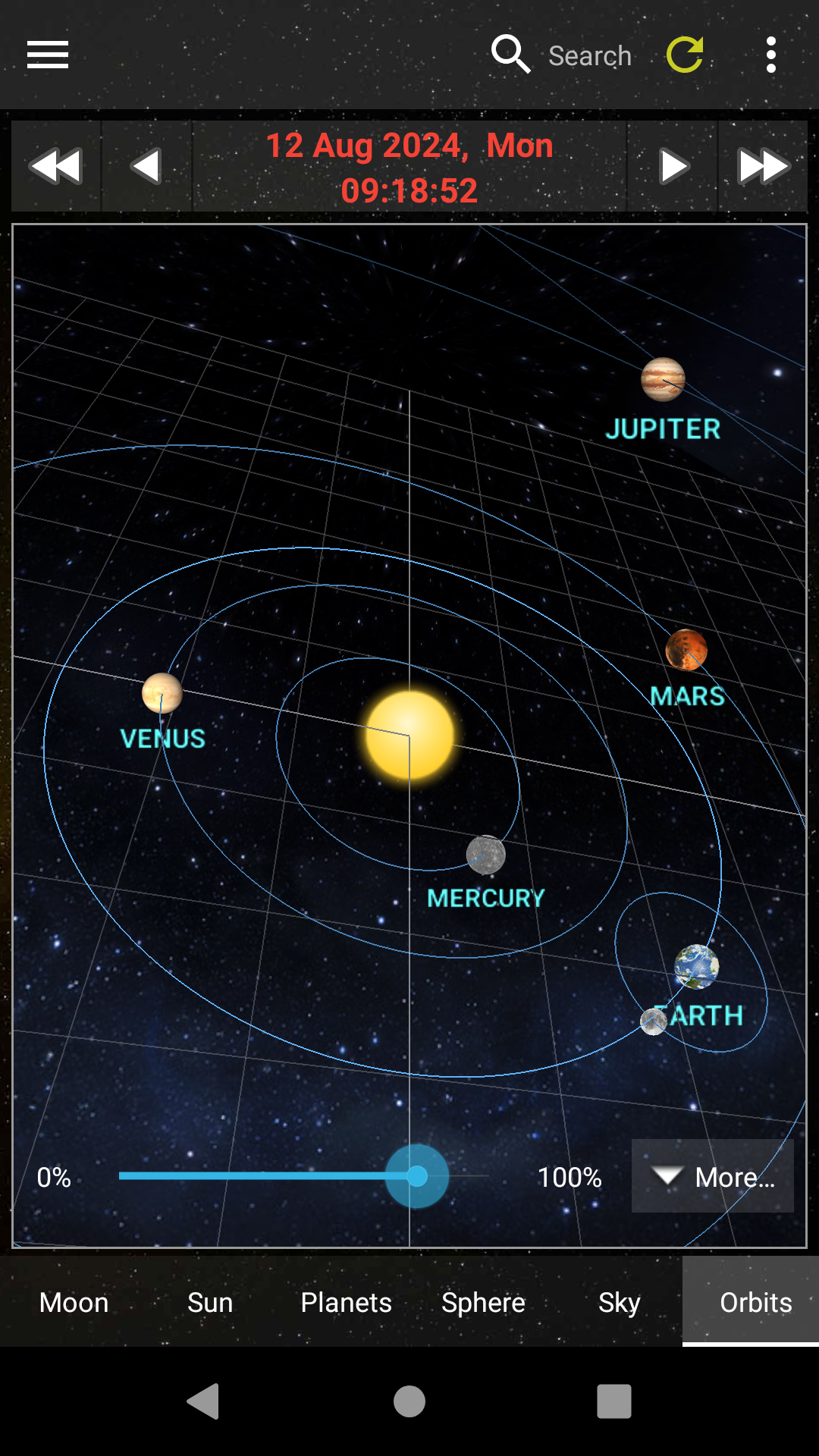This screenshot has width=819, height=1456.
Task: Go back using system navigation
Action: [x=203, y=1401]
